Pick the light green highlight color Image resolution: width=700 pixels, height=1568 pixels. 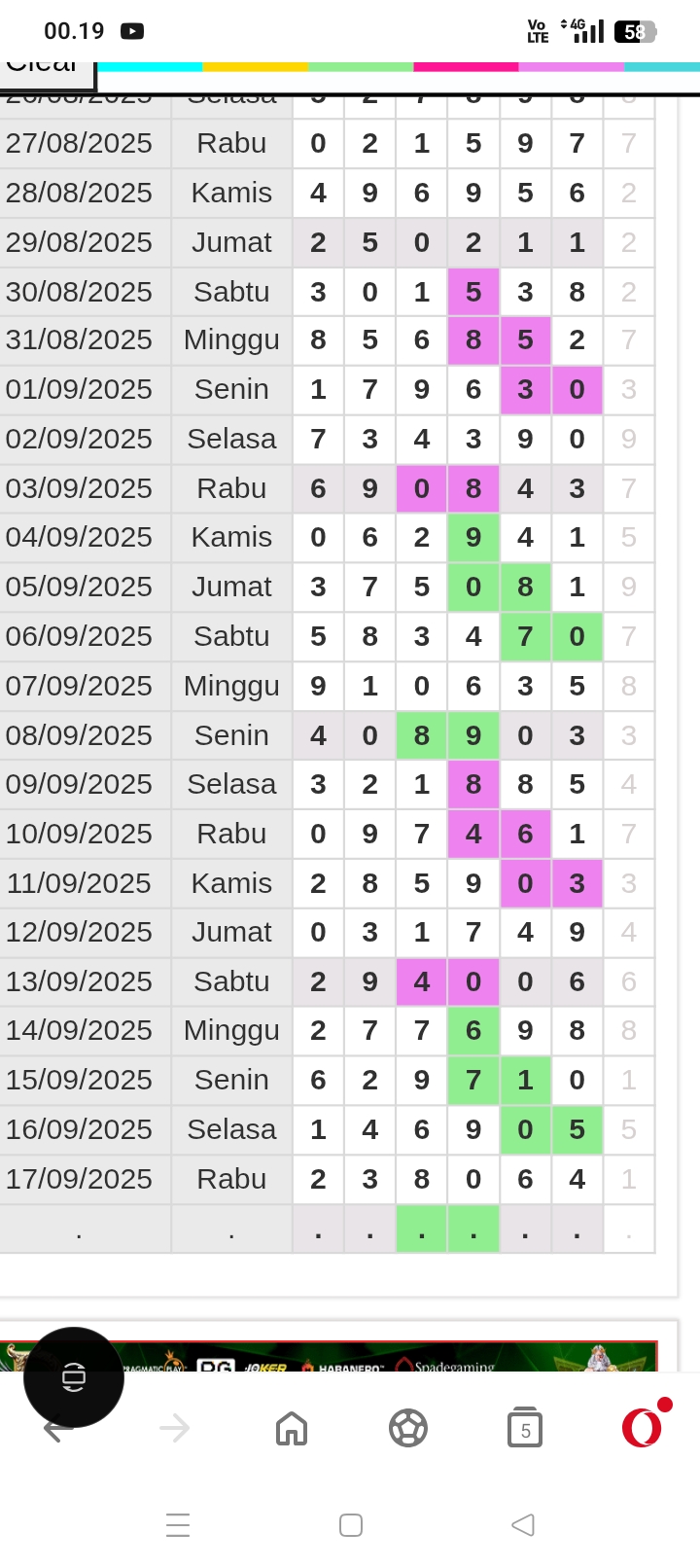coord(361,67)
